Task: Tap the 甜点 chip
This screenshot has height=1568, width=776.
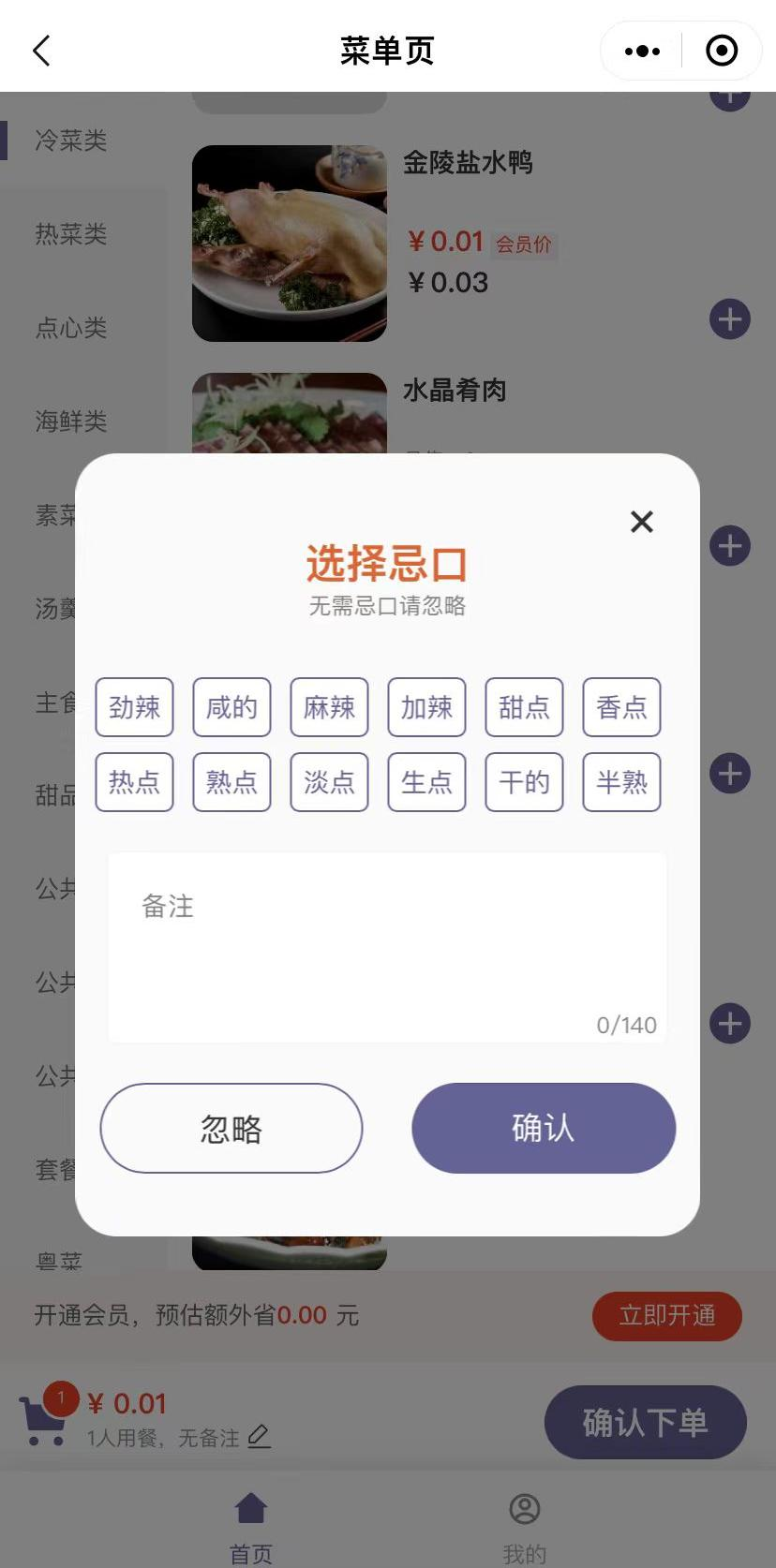Action: [524, 707]
